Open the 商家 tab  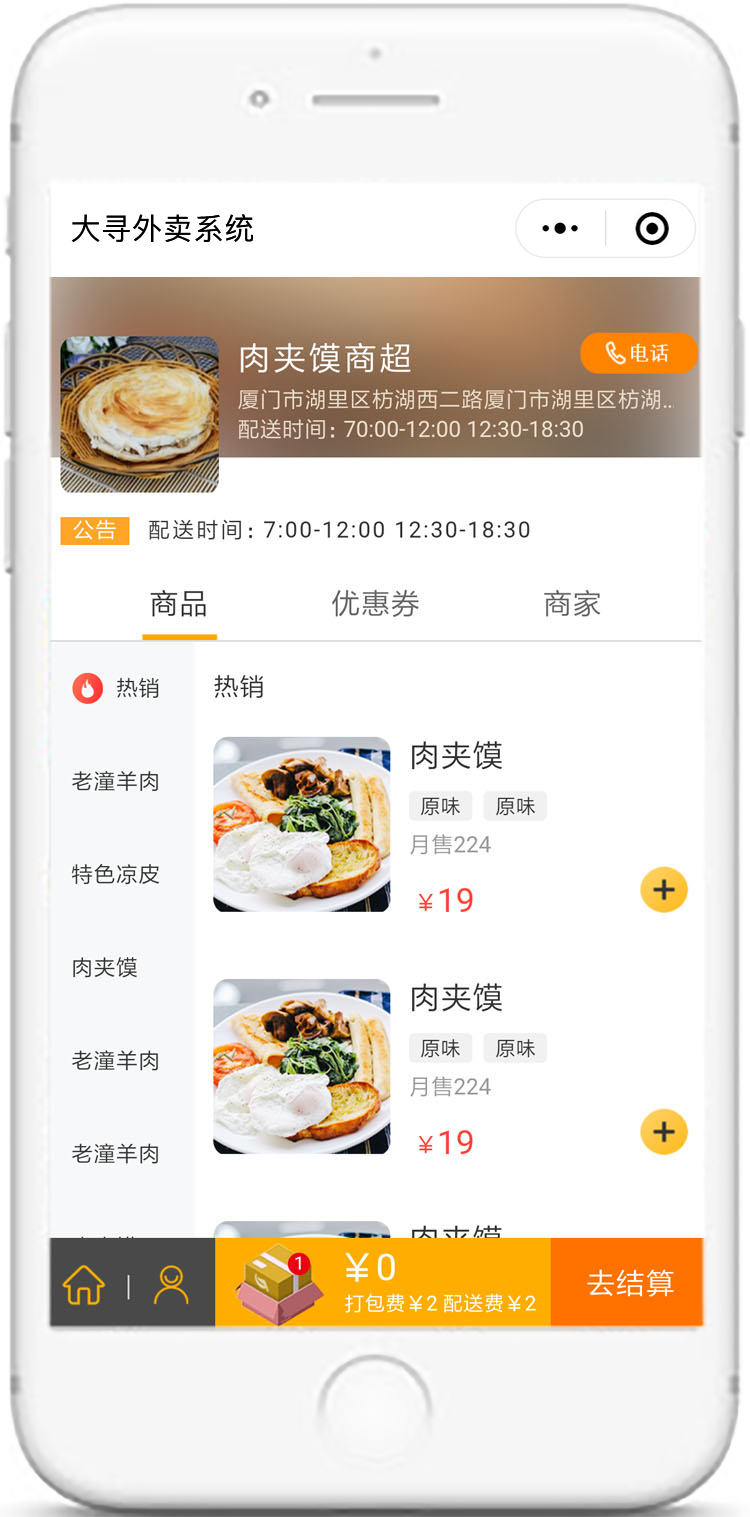[572, 604]
